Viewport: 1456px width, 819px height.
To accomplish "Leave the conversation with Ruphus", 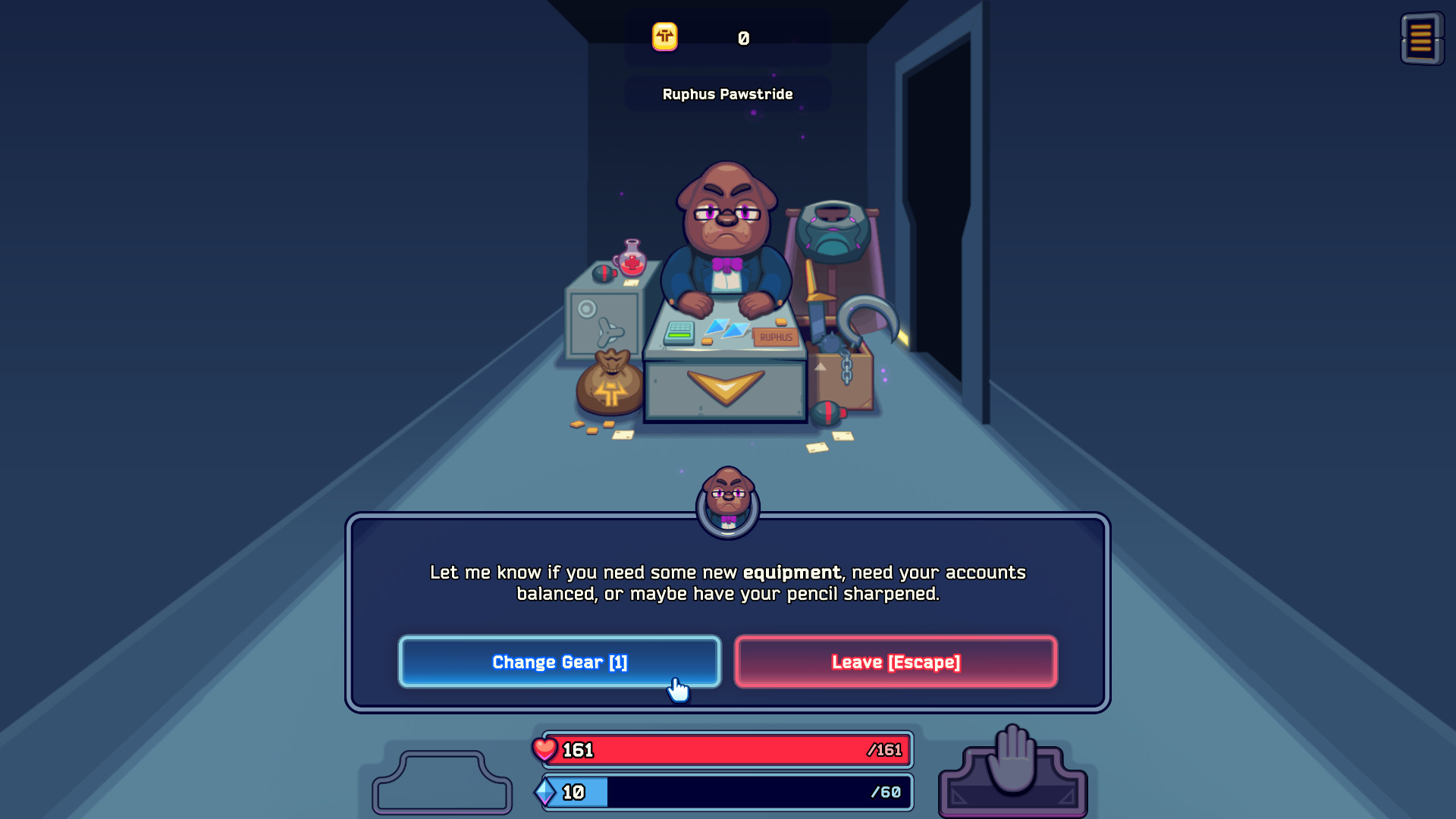I will point(896,662).
